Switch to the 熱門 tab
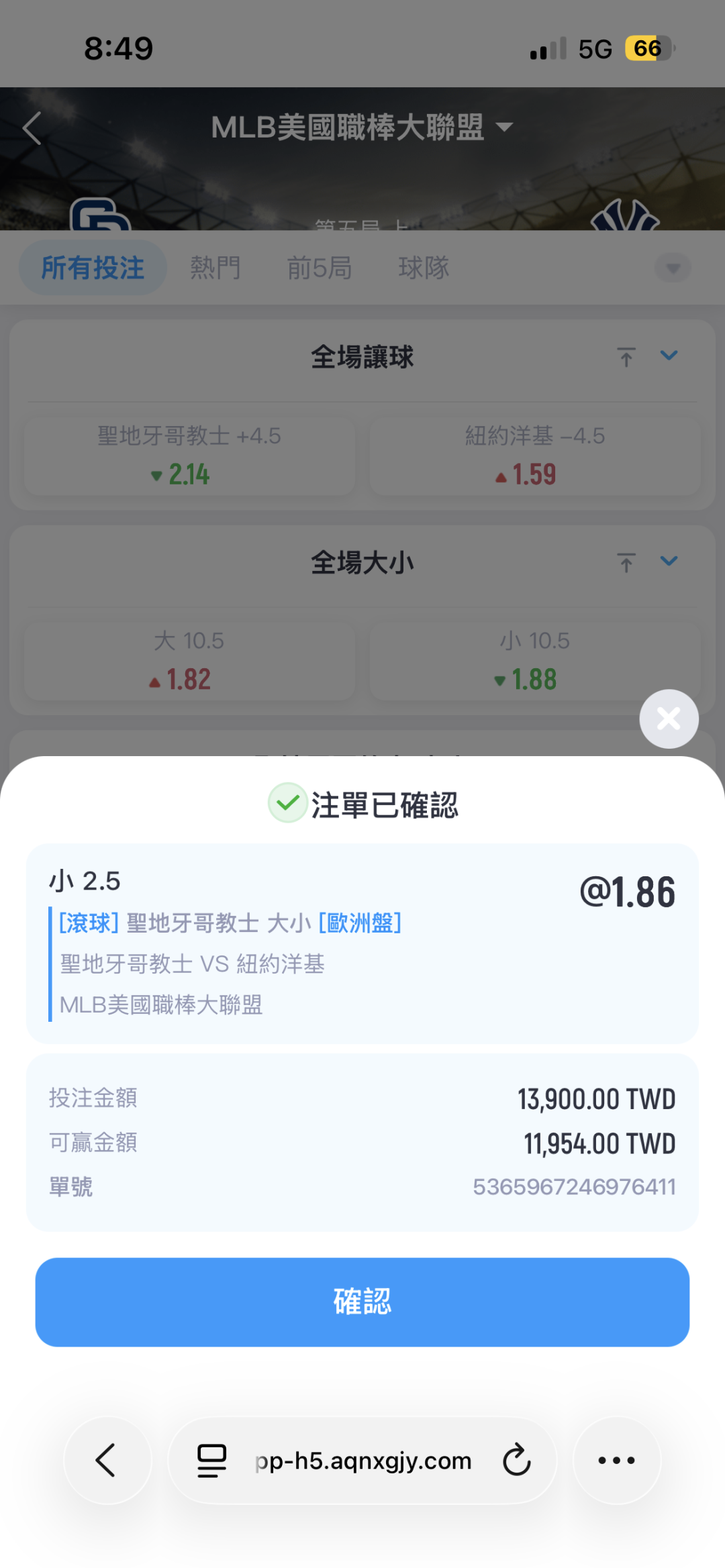 215,268
